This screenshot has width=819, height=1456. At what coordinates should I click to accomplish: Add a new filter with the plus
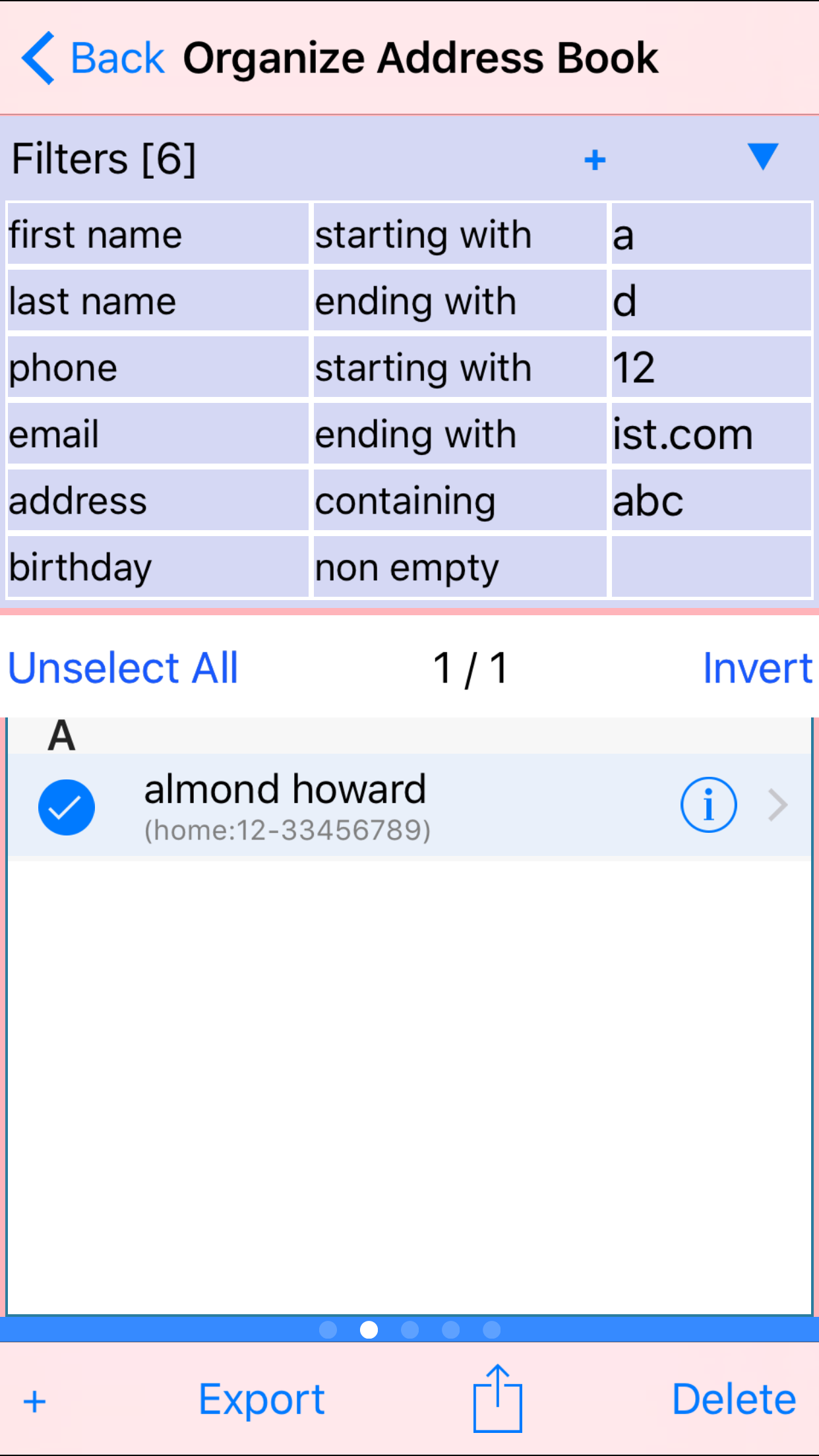[595, 160]
